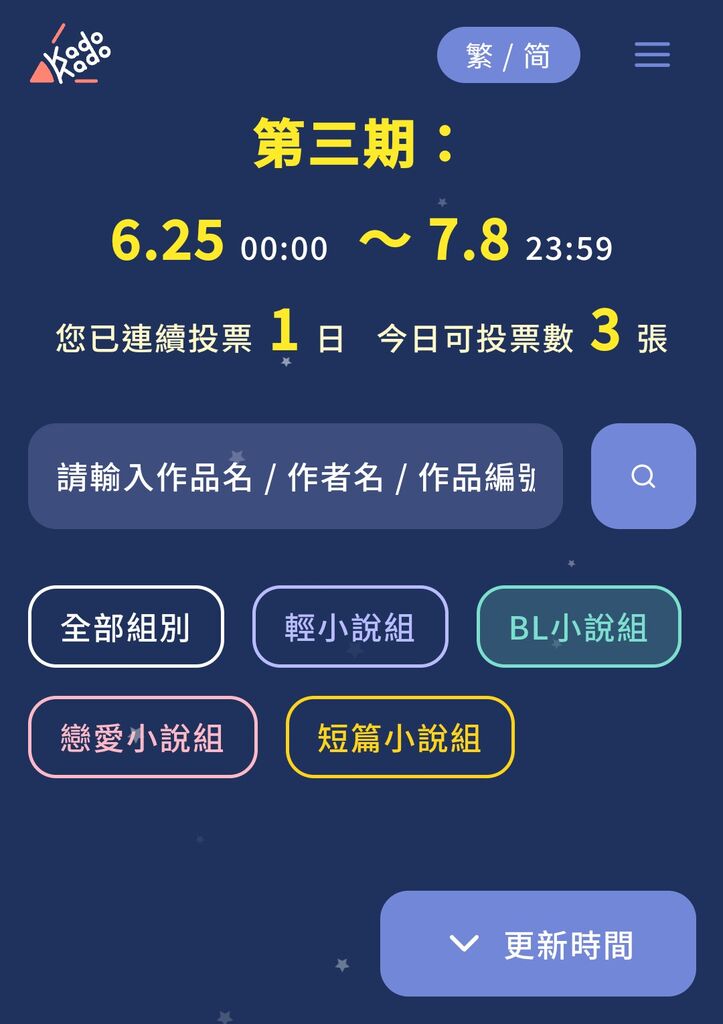Screen dimensions: 723x1024
Task: Tap the magnifier search button
Action: click(643, 476)
